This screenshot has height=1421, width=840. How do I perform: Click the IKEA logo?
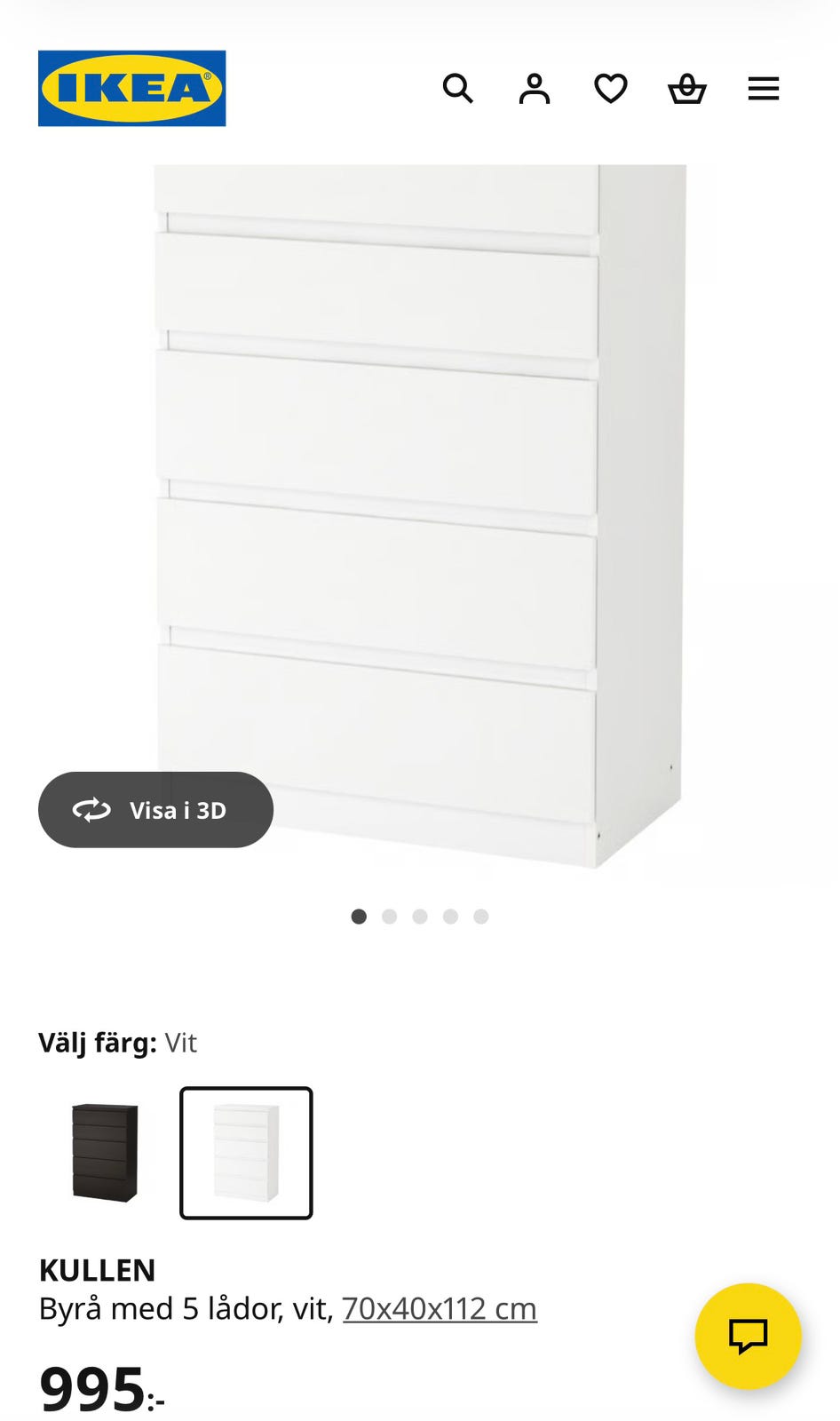point(131,88)
